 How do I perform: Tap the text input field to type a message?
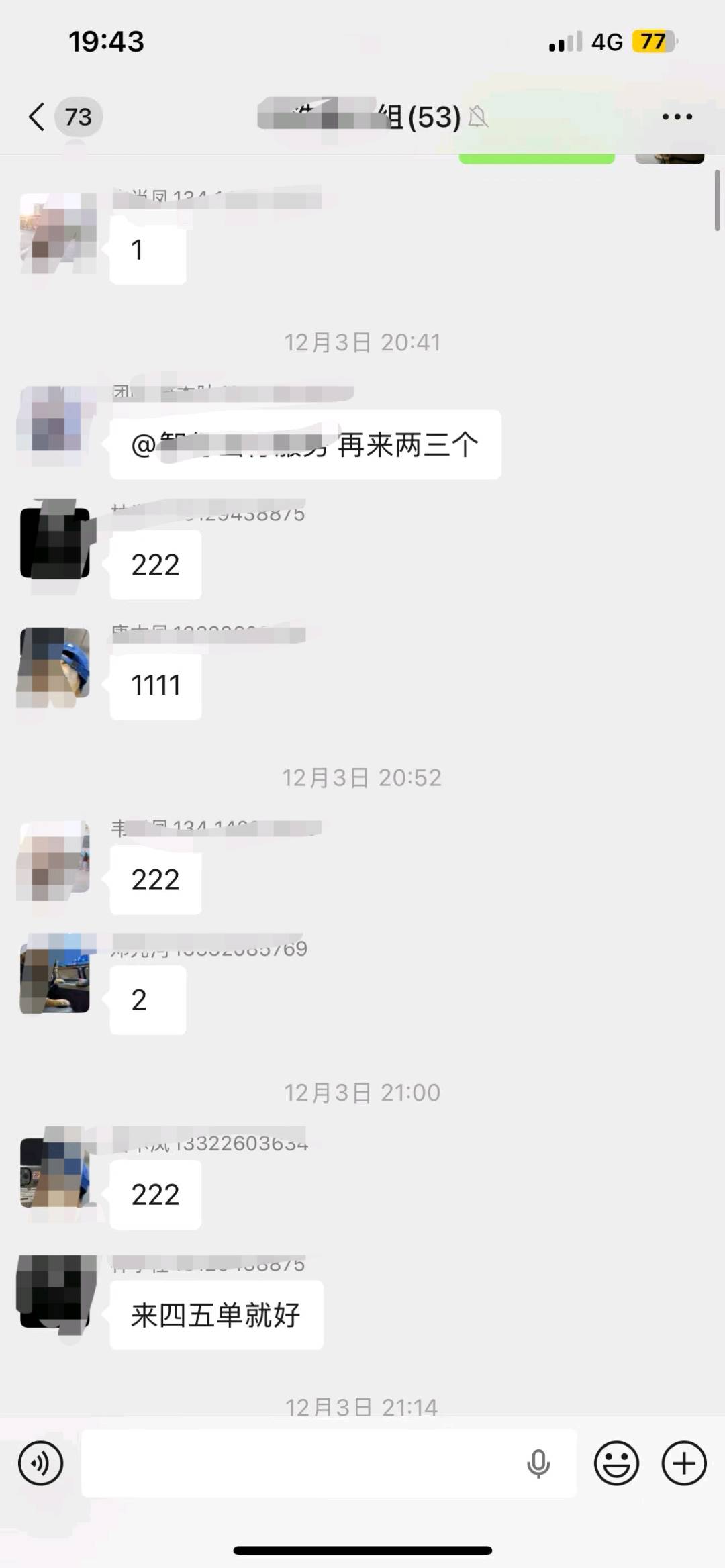(x=302, y=1463)
